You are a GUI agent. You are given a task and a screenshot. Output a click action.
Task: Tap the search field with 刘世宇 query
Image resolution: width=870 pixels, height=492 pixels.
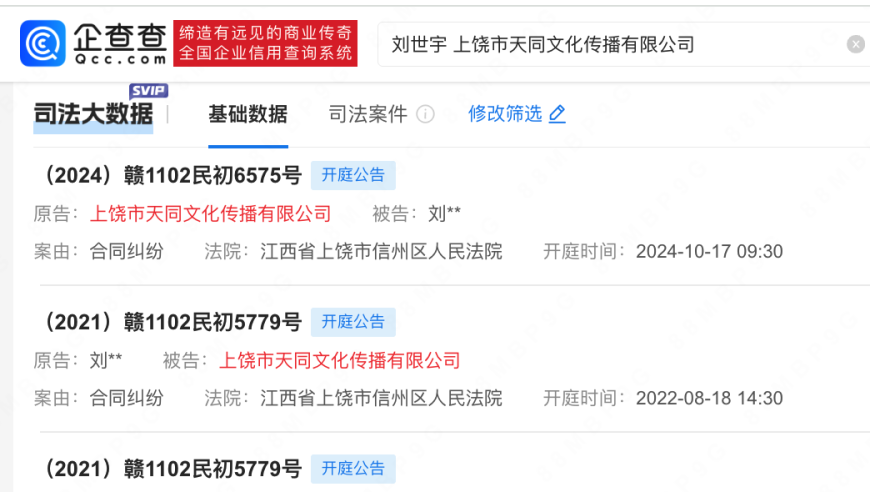pyautogui.click(x=600, y=44)
